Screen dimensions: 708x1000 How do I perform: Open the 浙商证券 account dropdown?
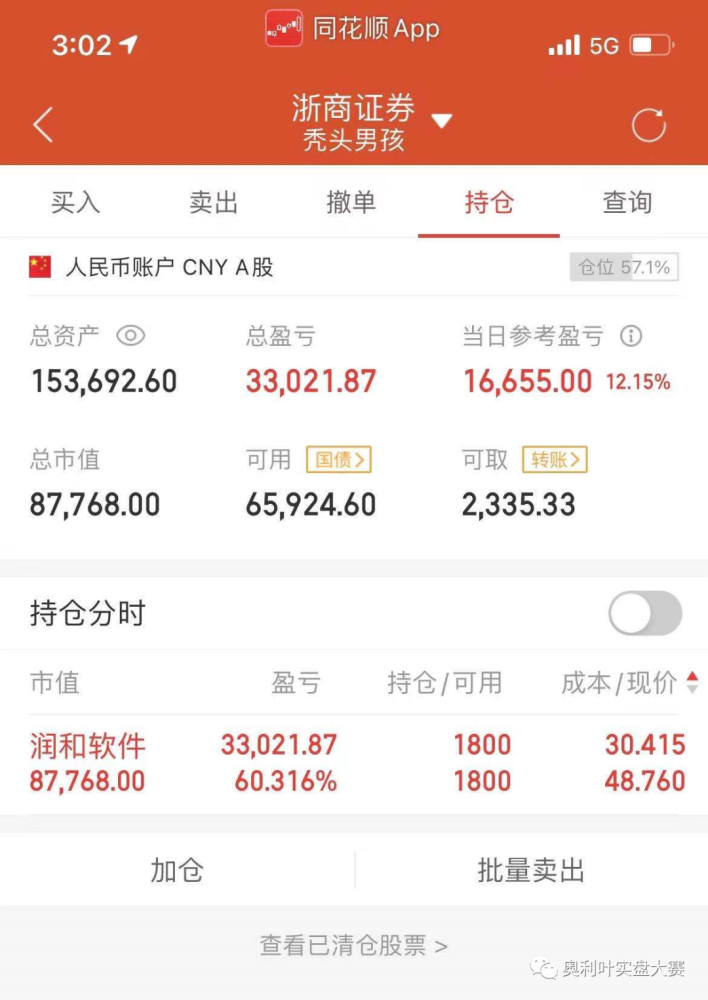coord(441,122)
